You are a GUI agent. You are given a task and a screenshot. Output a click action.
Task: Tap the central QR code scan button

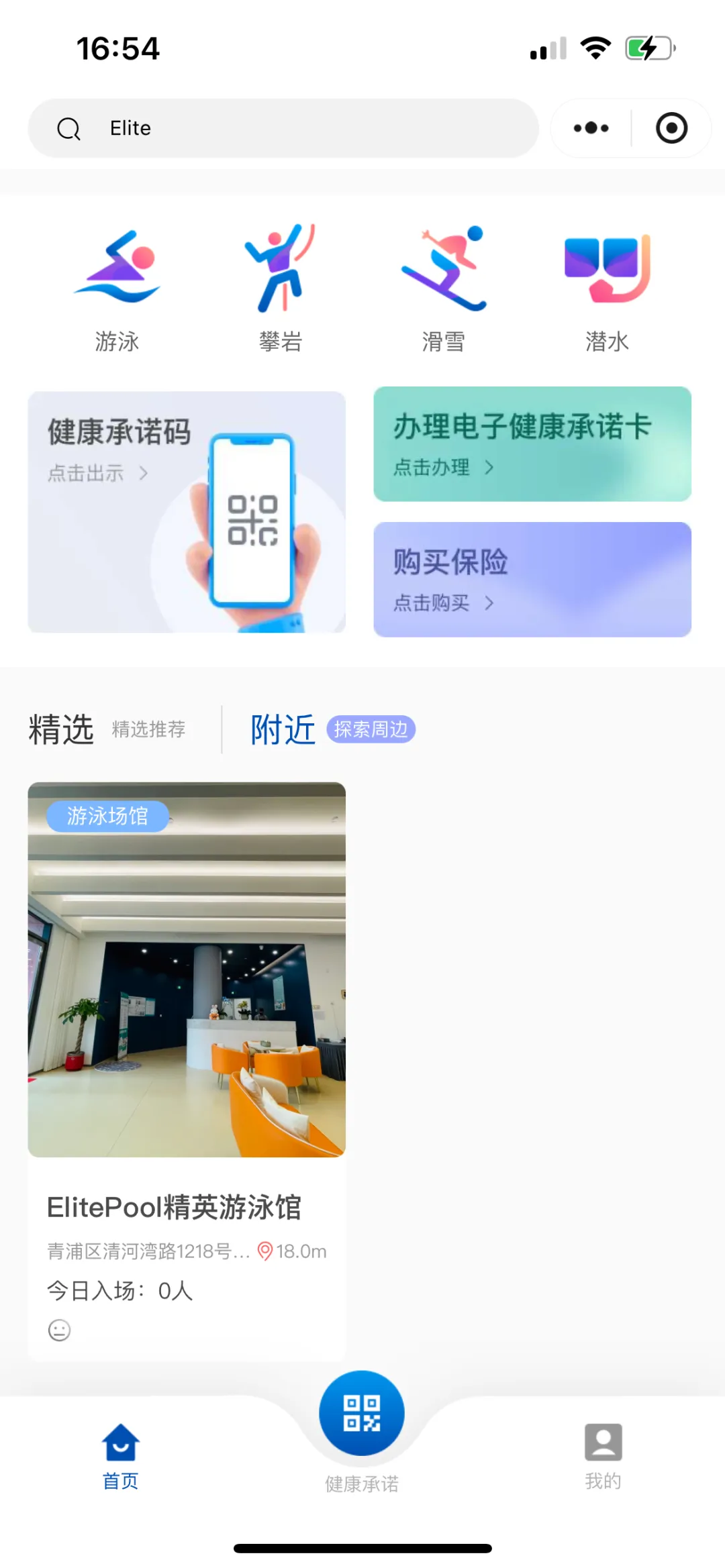[x=362, y=1412]
